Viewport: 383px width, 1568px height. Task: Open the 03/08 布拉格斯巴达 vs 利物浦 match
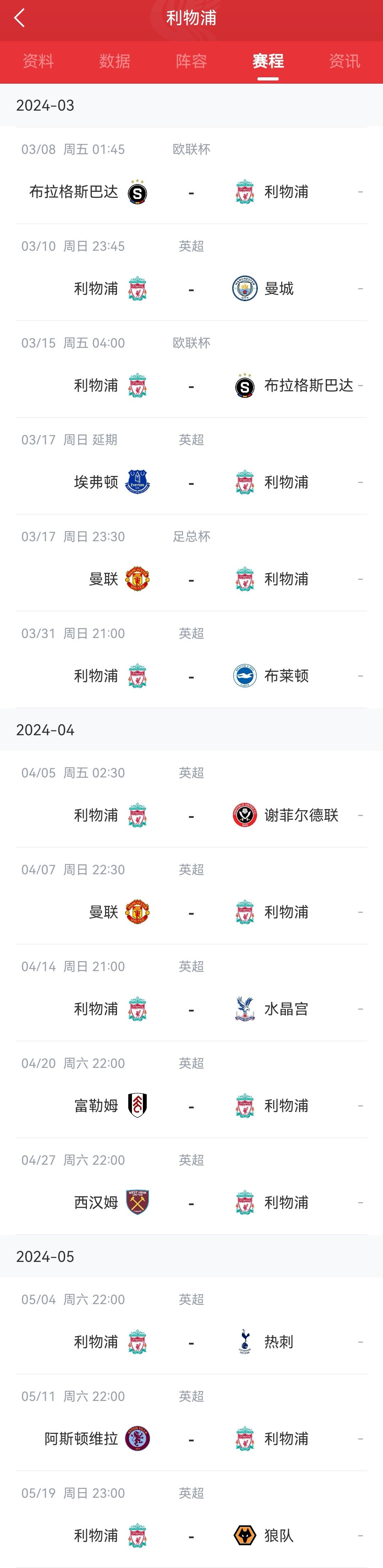pos(191,192)
